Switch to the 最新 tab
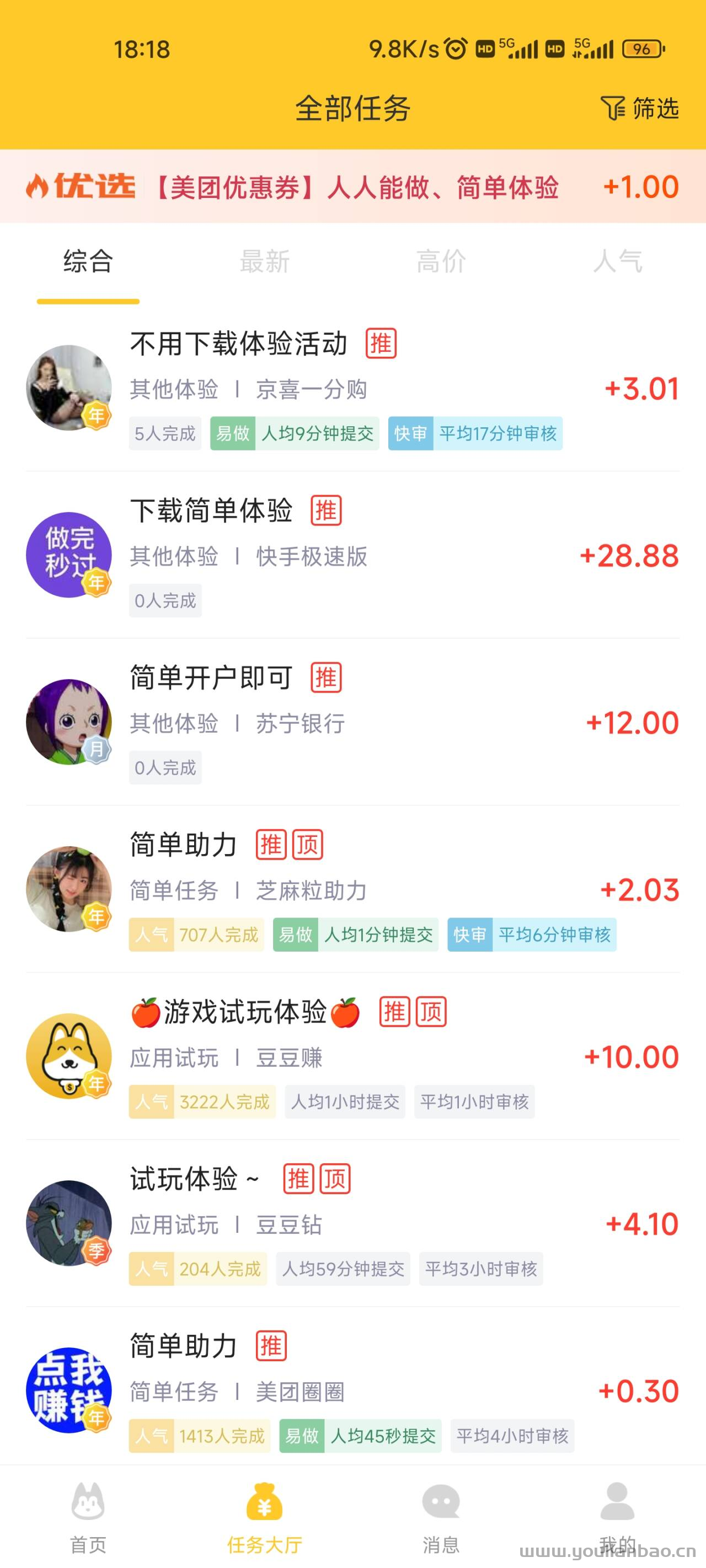 [264, 262]
